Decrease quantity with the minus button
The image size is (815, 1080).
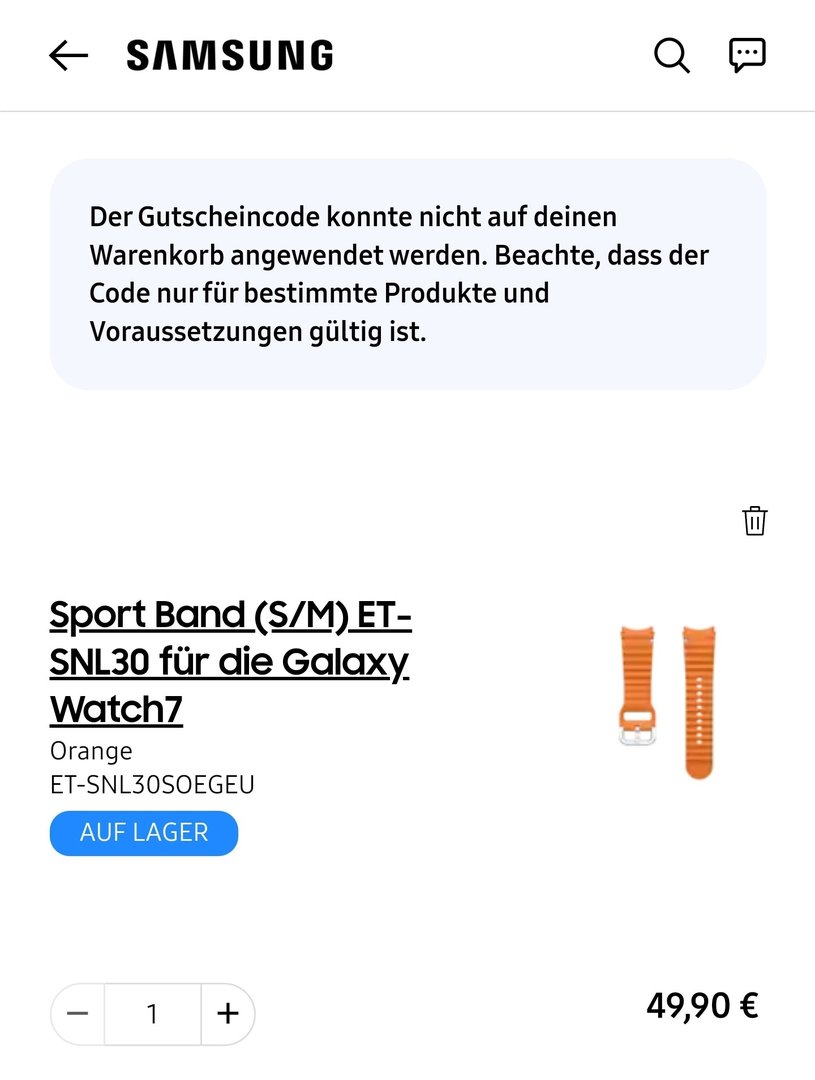coord(78,1014)
